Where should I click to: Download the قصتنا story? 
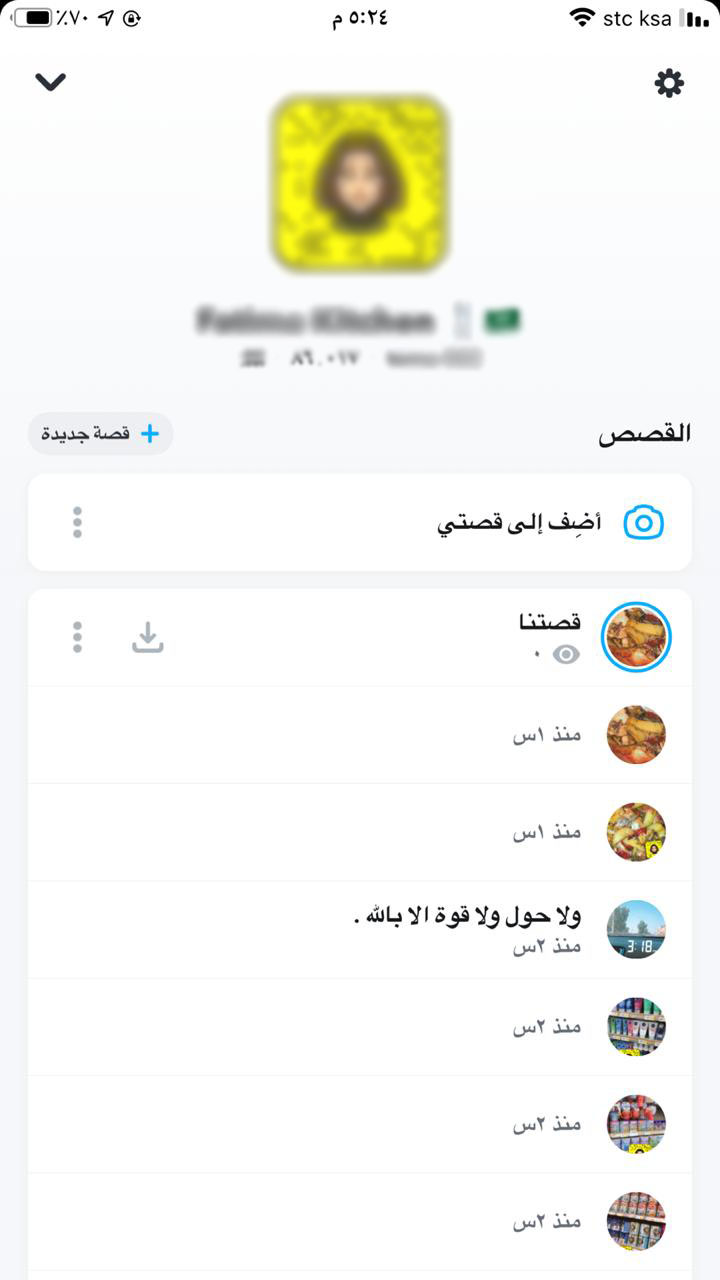[x=148, y=637]
